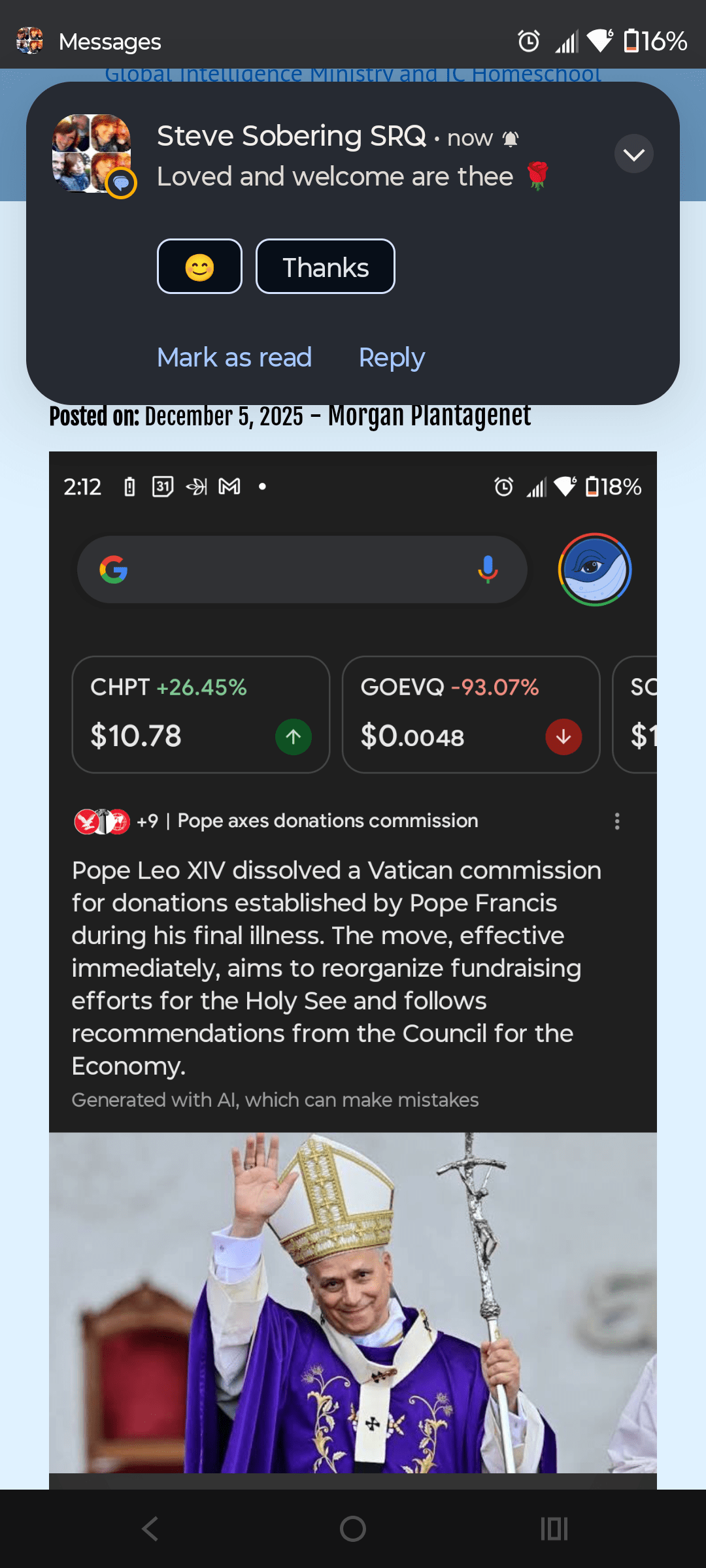Tap the green up arrow on CHPT stock card
Viewport: 706px width, 1568px height.
click(294, 736)
